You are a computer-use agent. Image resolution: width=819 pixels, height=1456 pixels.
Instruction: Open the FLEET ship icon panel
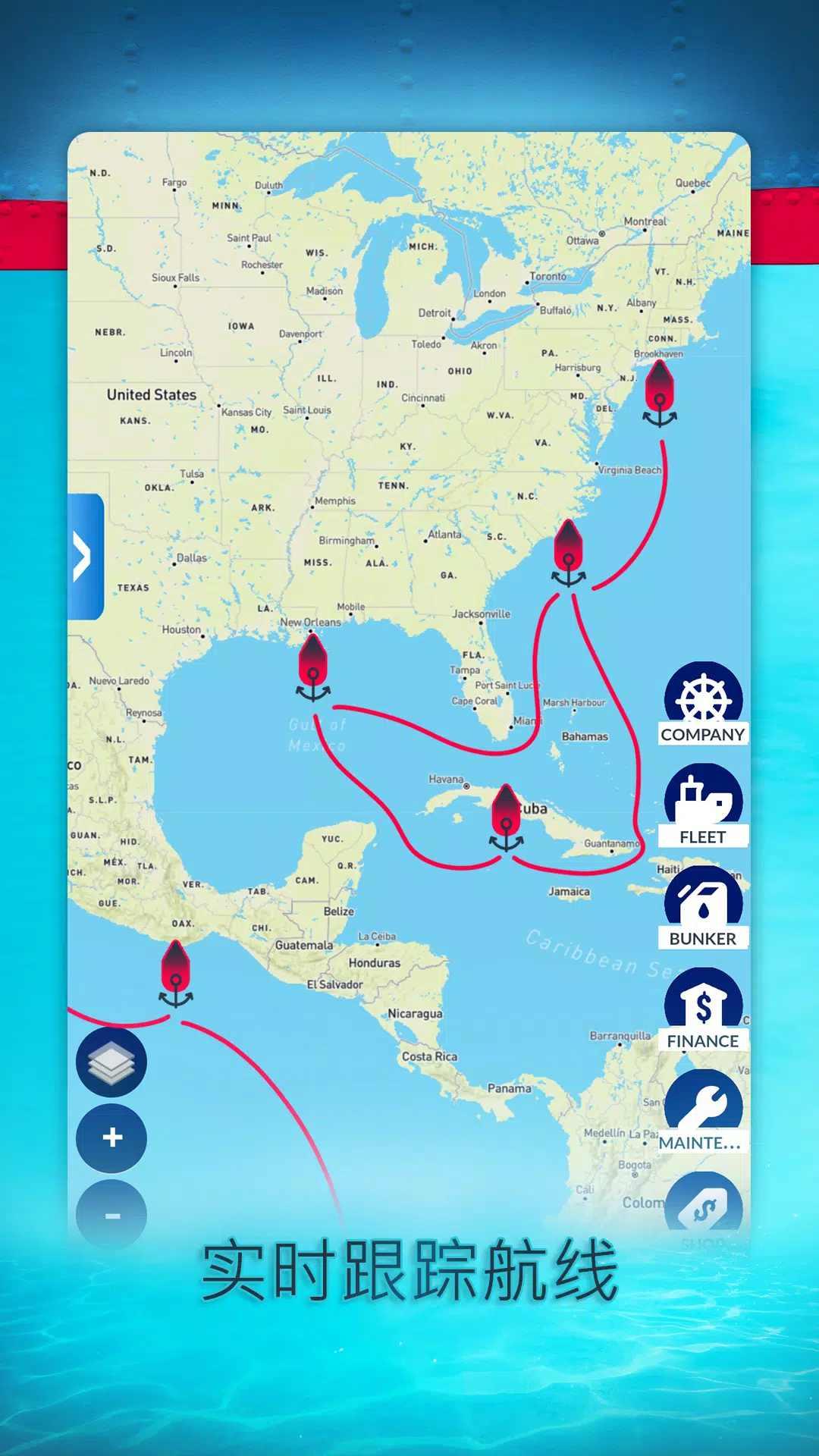coord(702,796)
